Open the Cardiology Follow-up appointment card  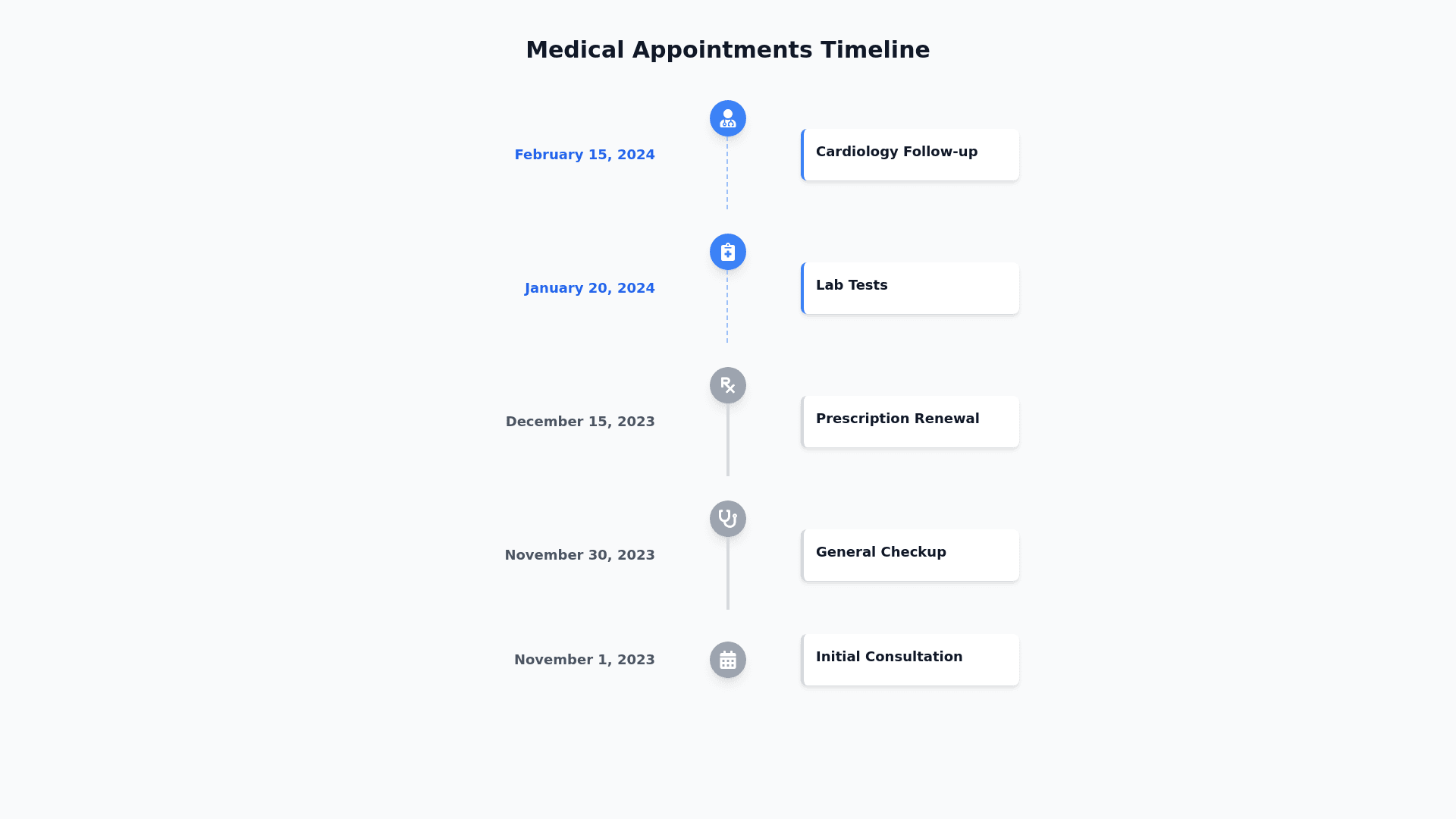pyautogui.click(x=910, y=155)
